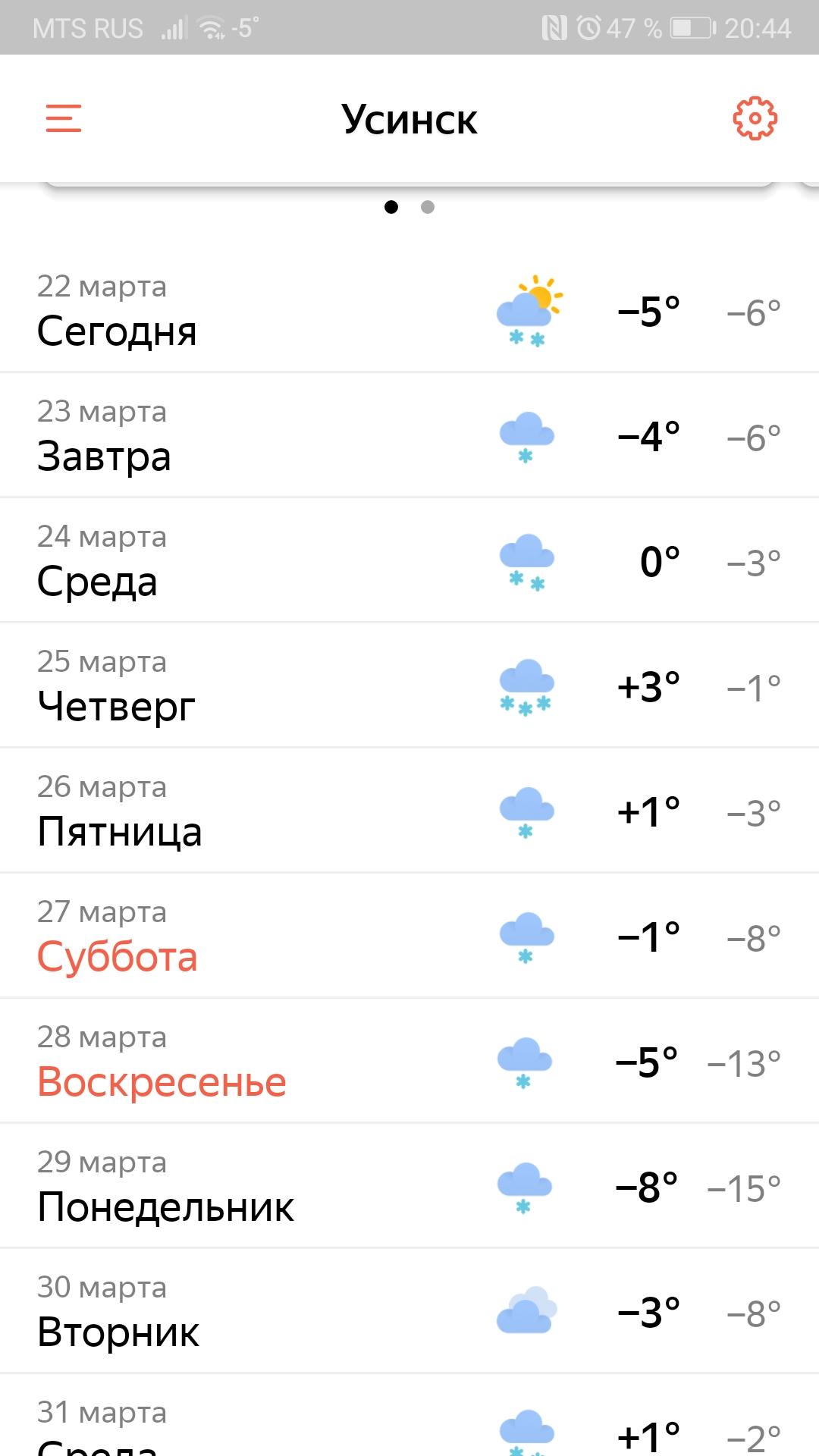Open Воскресенье forecast for 28 марта
This screenshot has width=819, height=1456.
pyautogui.click(x=409, y=1061)
